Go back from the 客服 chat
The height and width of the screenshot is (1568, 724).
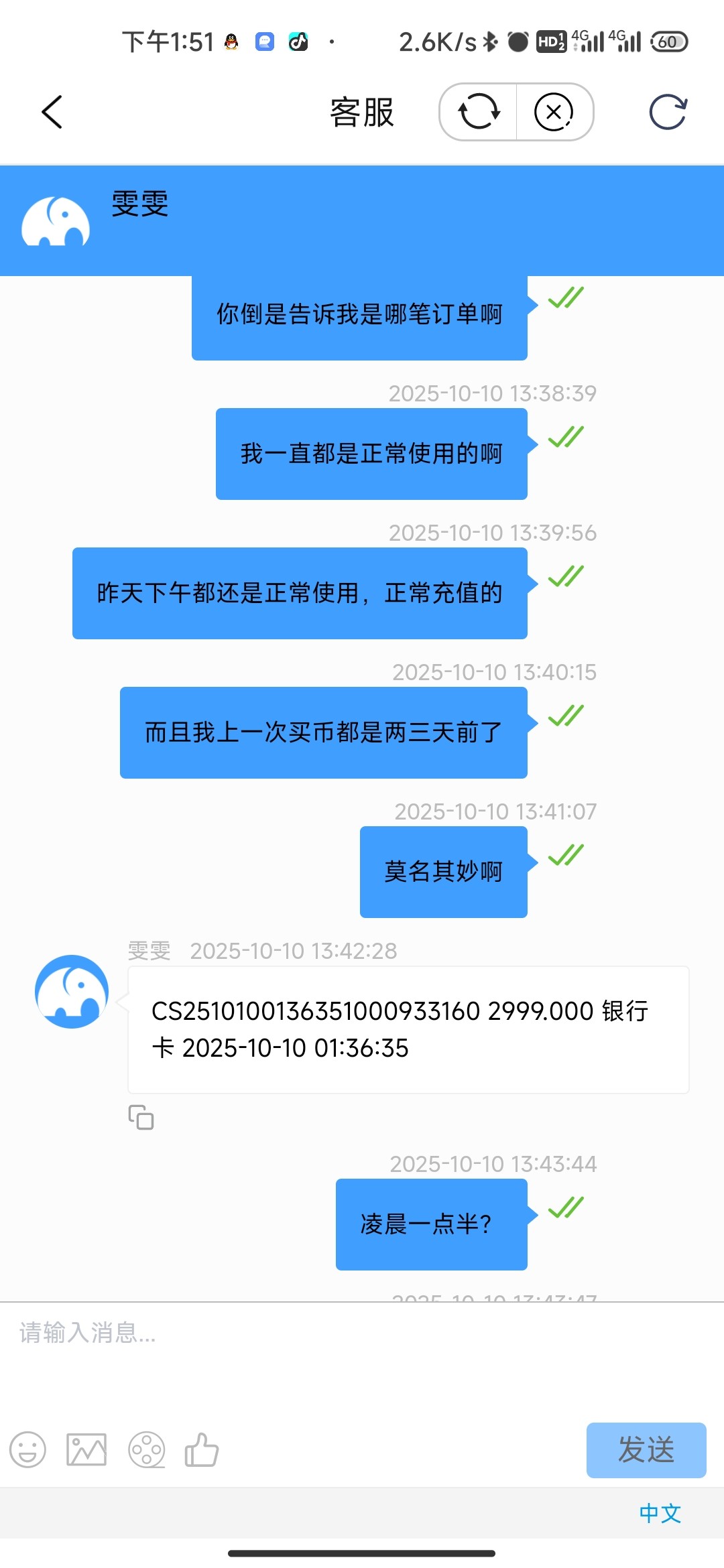[52, 112]
